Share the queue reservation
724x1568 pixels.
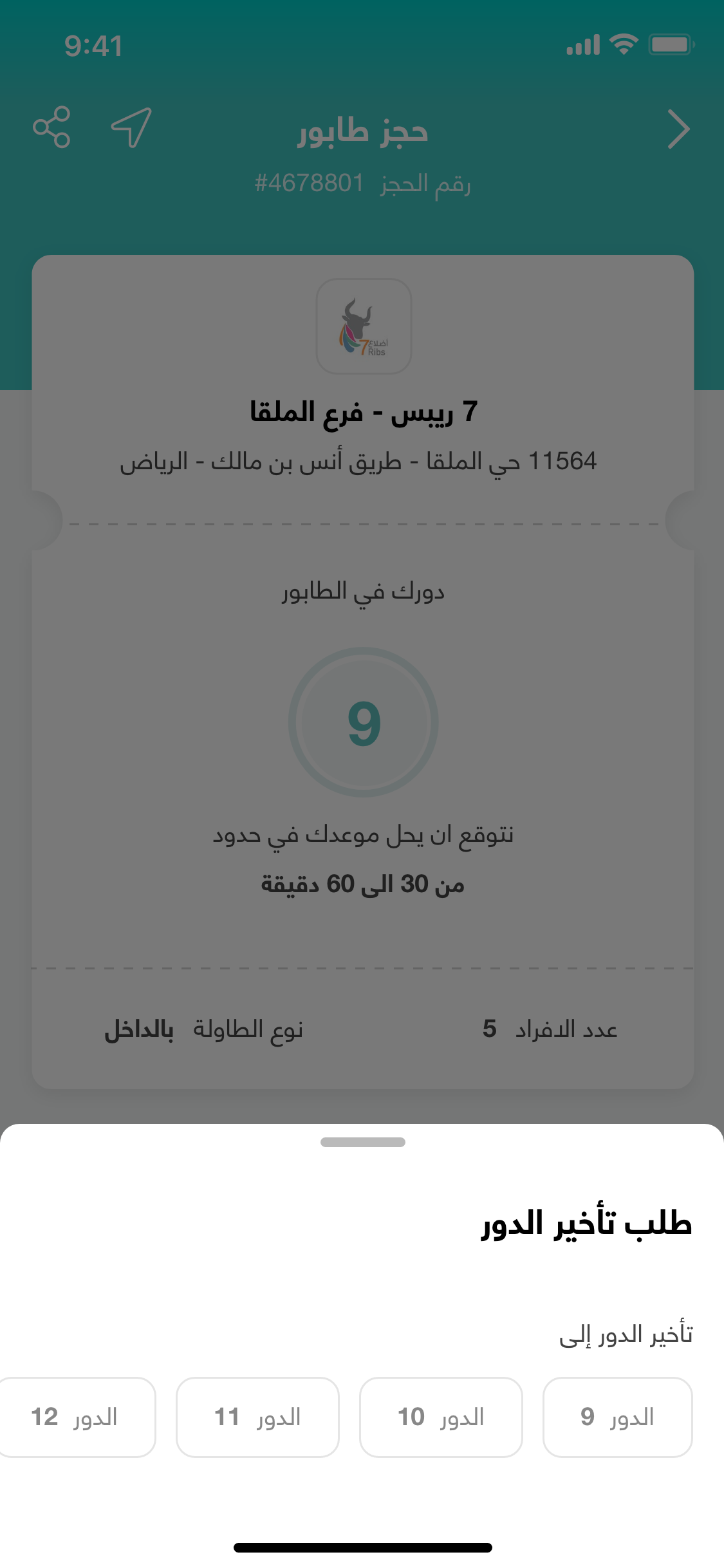[51, 127]
